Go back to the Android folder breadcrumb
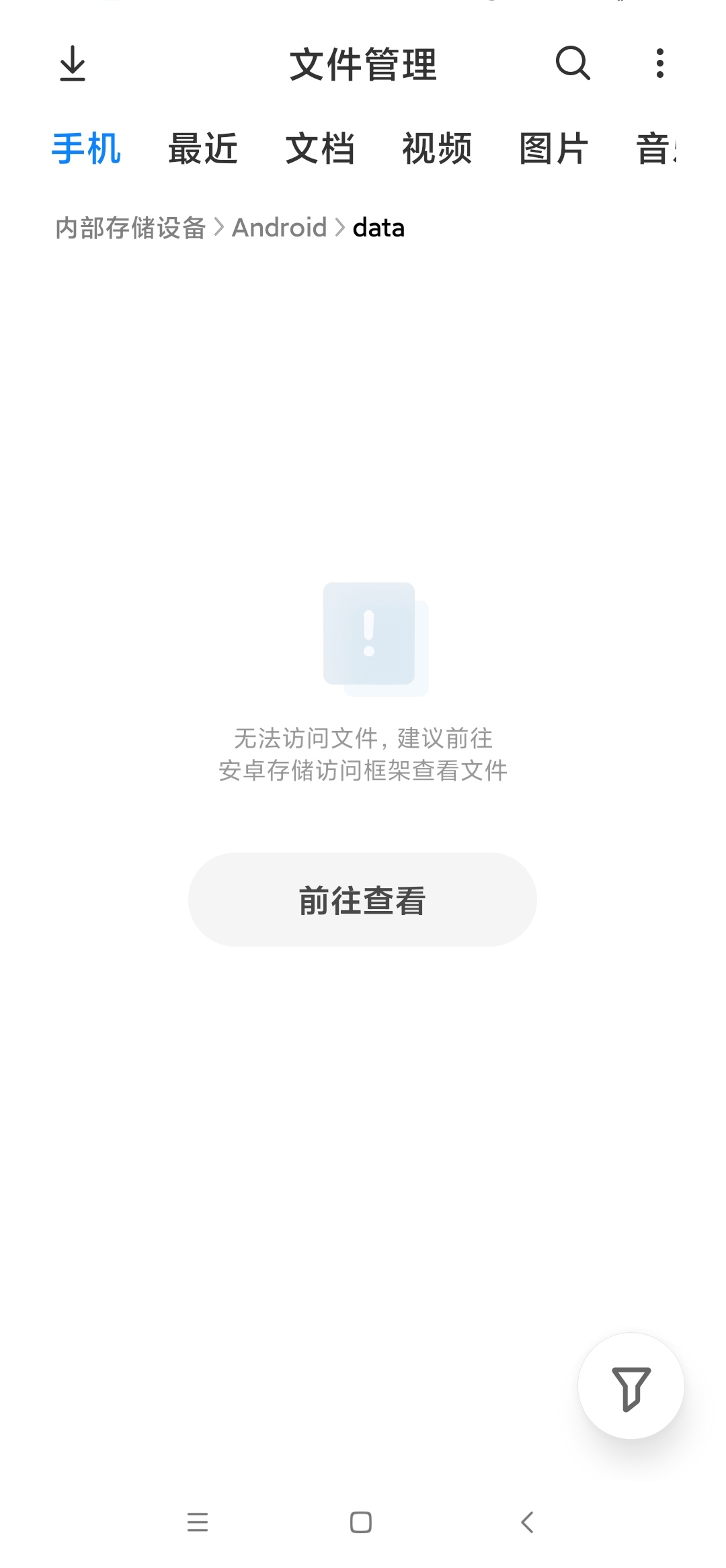 pyautogui.click(x=279, y=228)
